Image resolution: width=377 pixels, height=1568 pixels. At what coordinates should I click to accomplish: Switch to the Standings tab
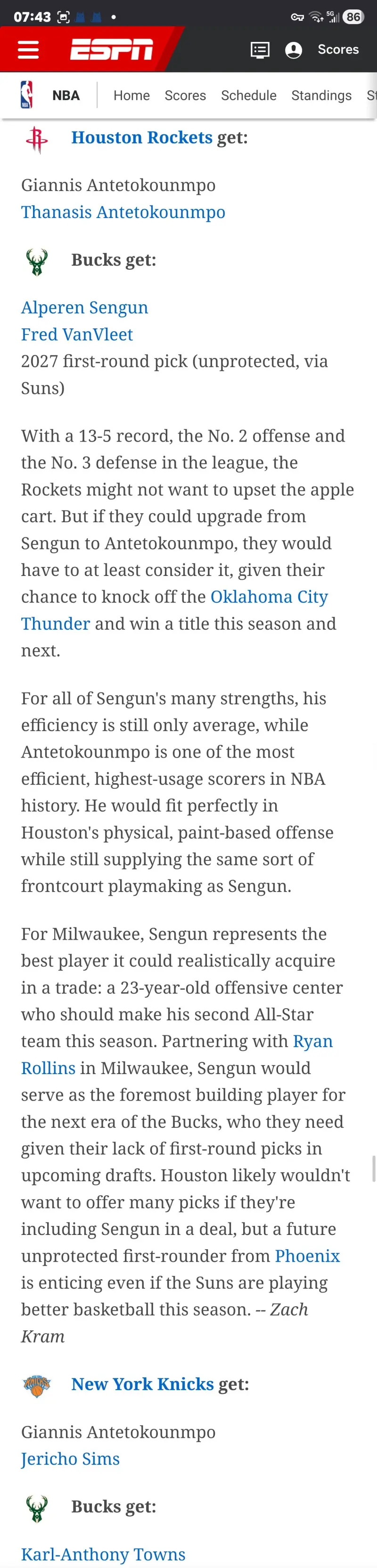tap(321, 96)
